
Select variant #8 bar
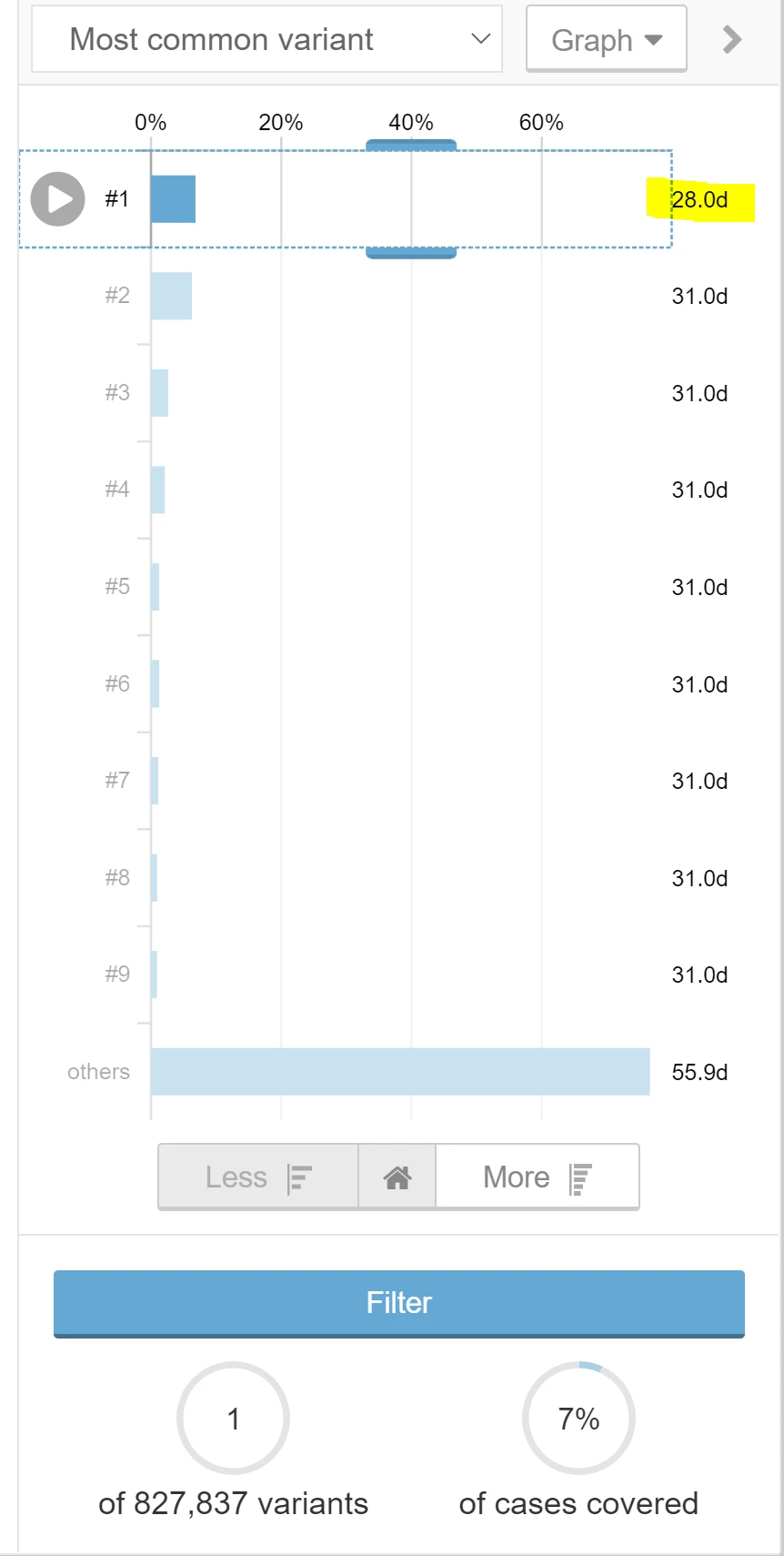pyautogui.click(x=155, y=878)
